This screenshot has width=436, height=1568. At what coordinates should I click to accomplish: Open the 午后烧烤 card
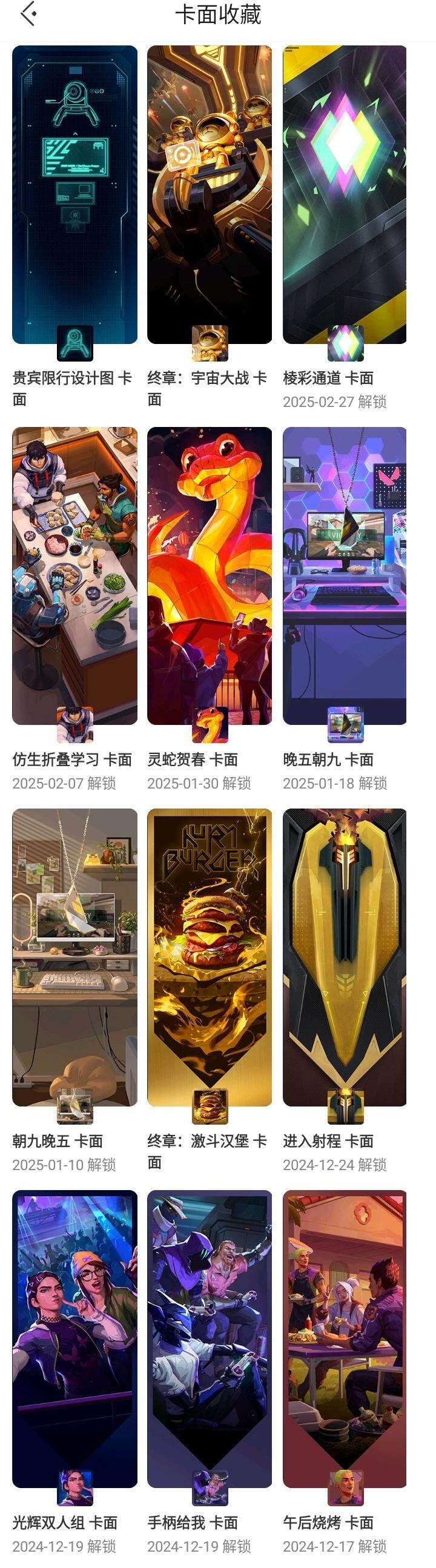[x=345, y=1338]
